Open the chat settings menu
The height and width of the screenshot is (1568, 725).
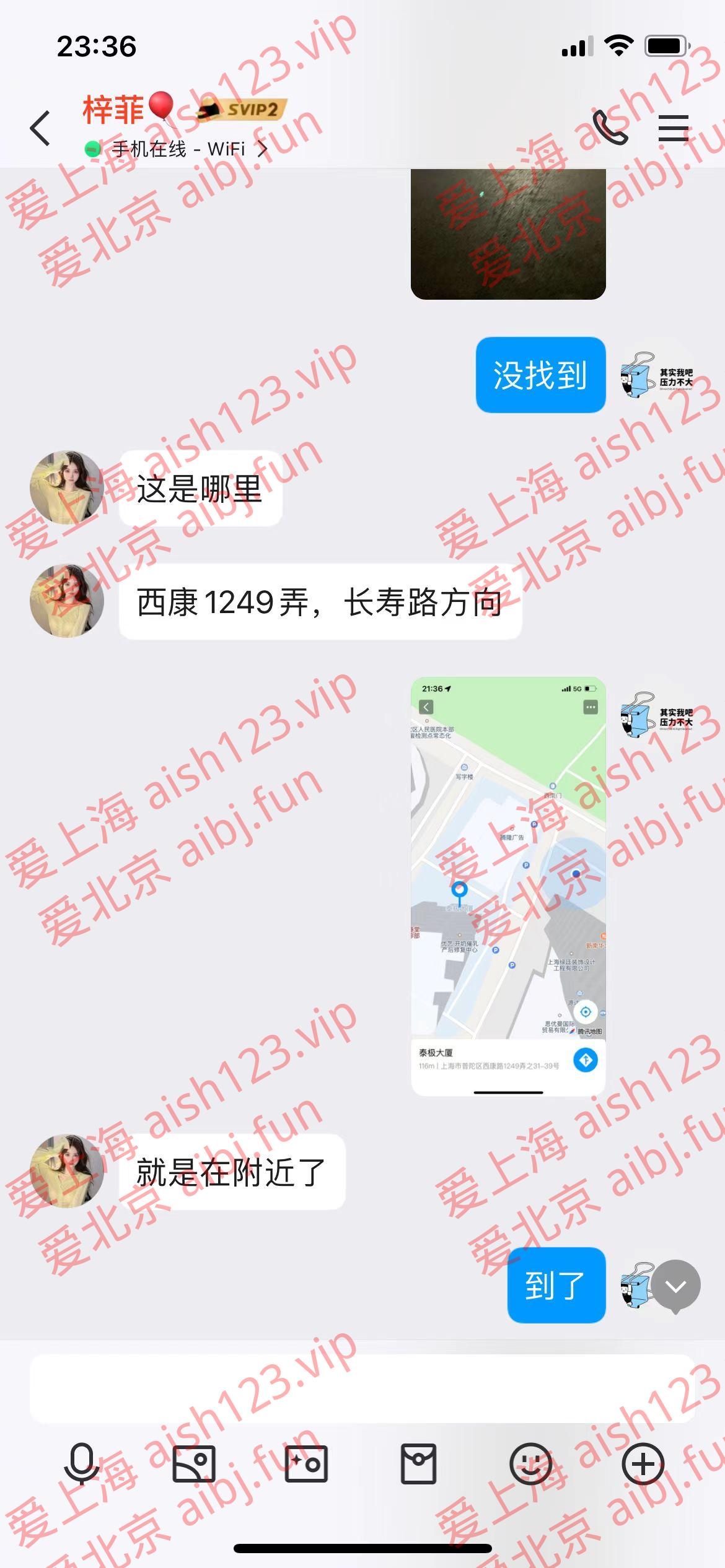pos(674,128)
